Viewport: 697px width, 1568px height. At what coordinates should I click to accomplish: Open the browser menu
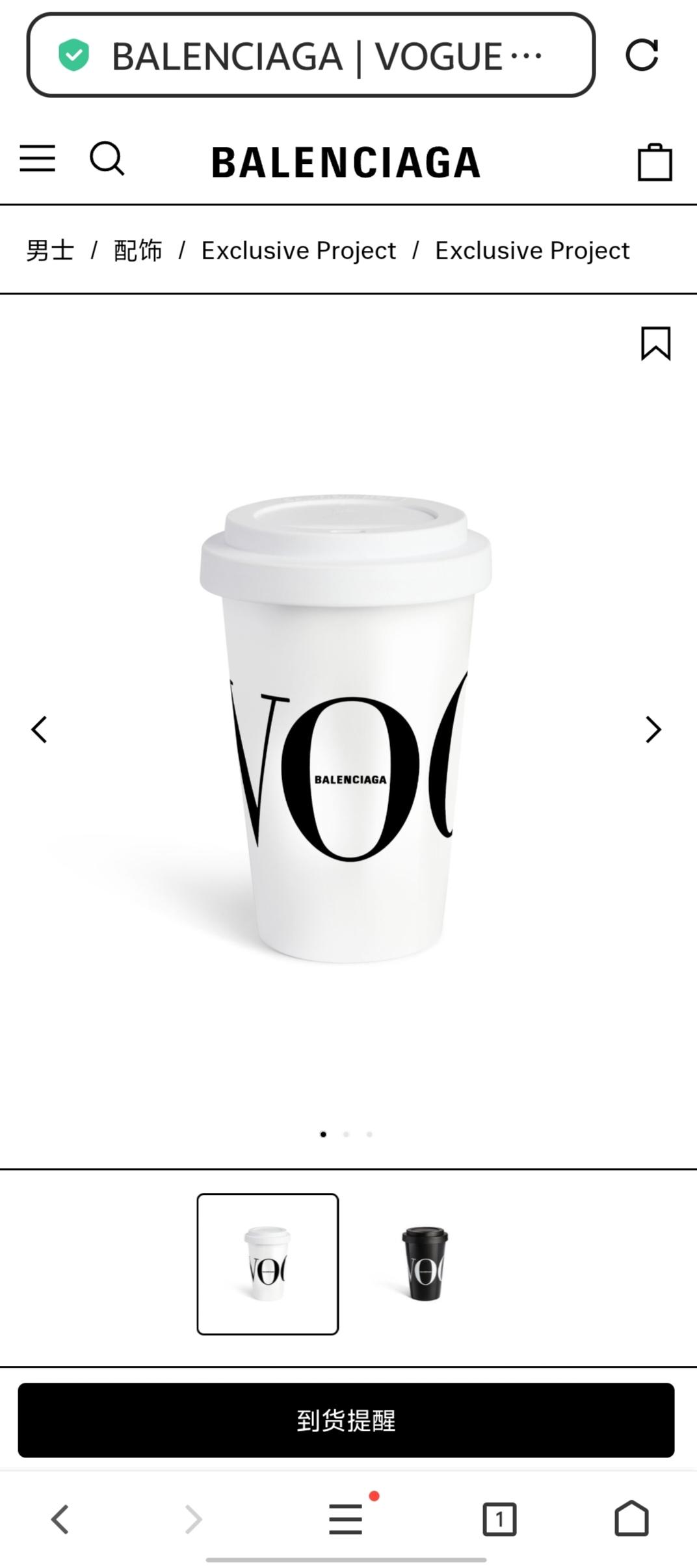click(346, 1519)
